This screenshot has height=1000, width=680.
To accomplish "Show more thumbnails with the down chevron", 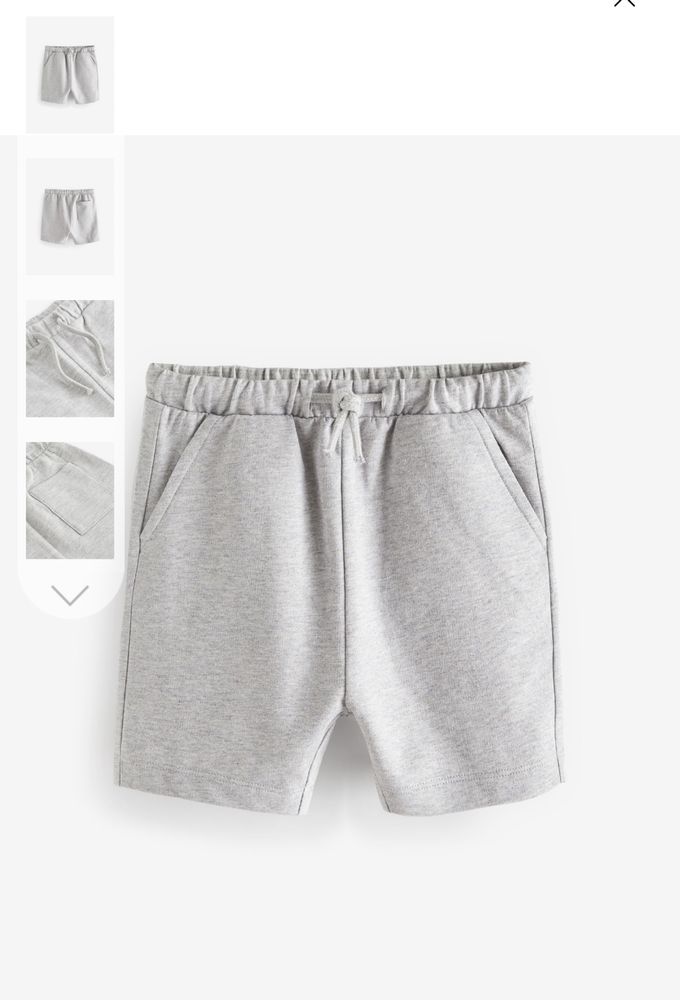I will 70,596.
